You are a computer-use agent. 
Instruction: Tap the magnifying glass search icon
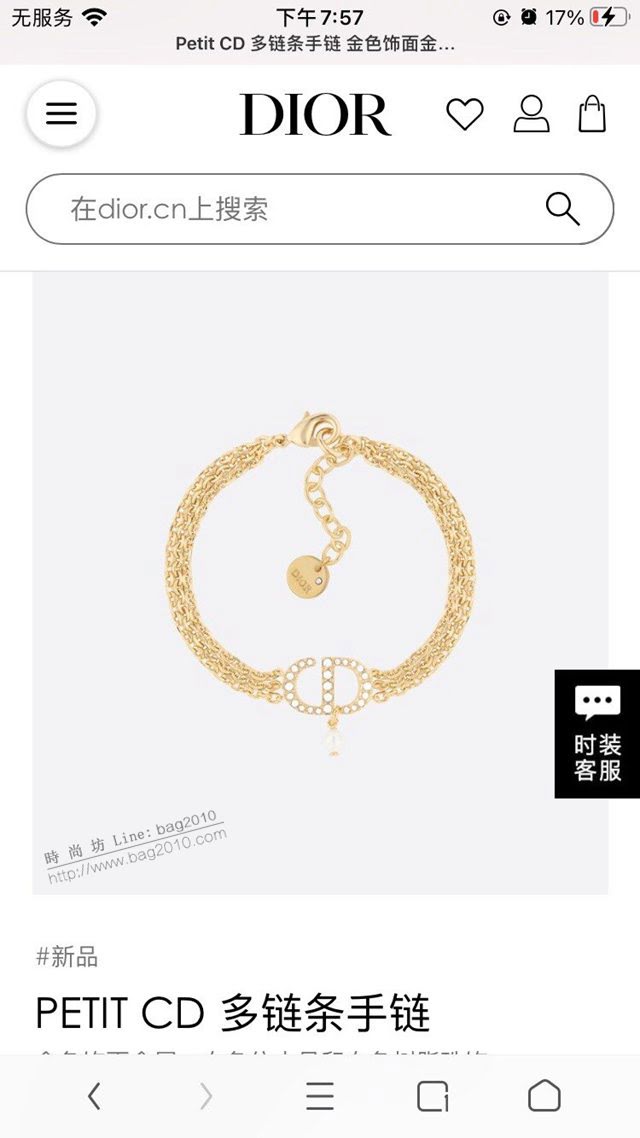click(563, 209)
